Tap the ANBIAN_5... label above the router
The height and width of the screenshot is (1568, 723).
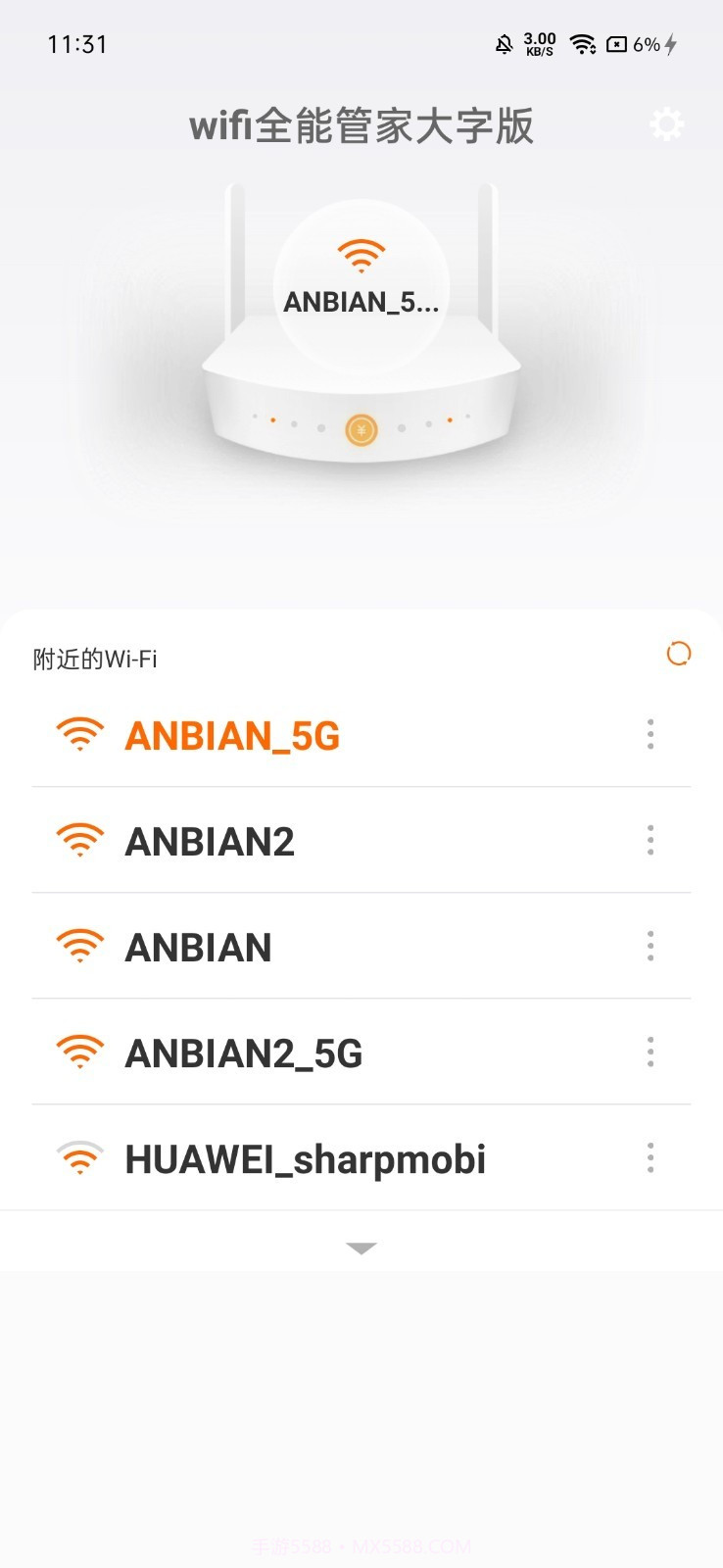tap(361, 302)
